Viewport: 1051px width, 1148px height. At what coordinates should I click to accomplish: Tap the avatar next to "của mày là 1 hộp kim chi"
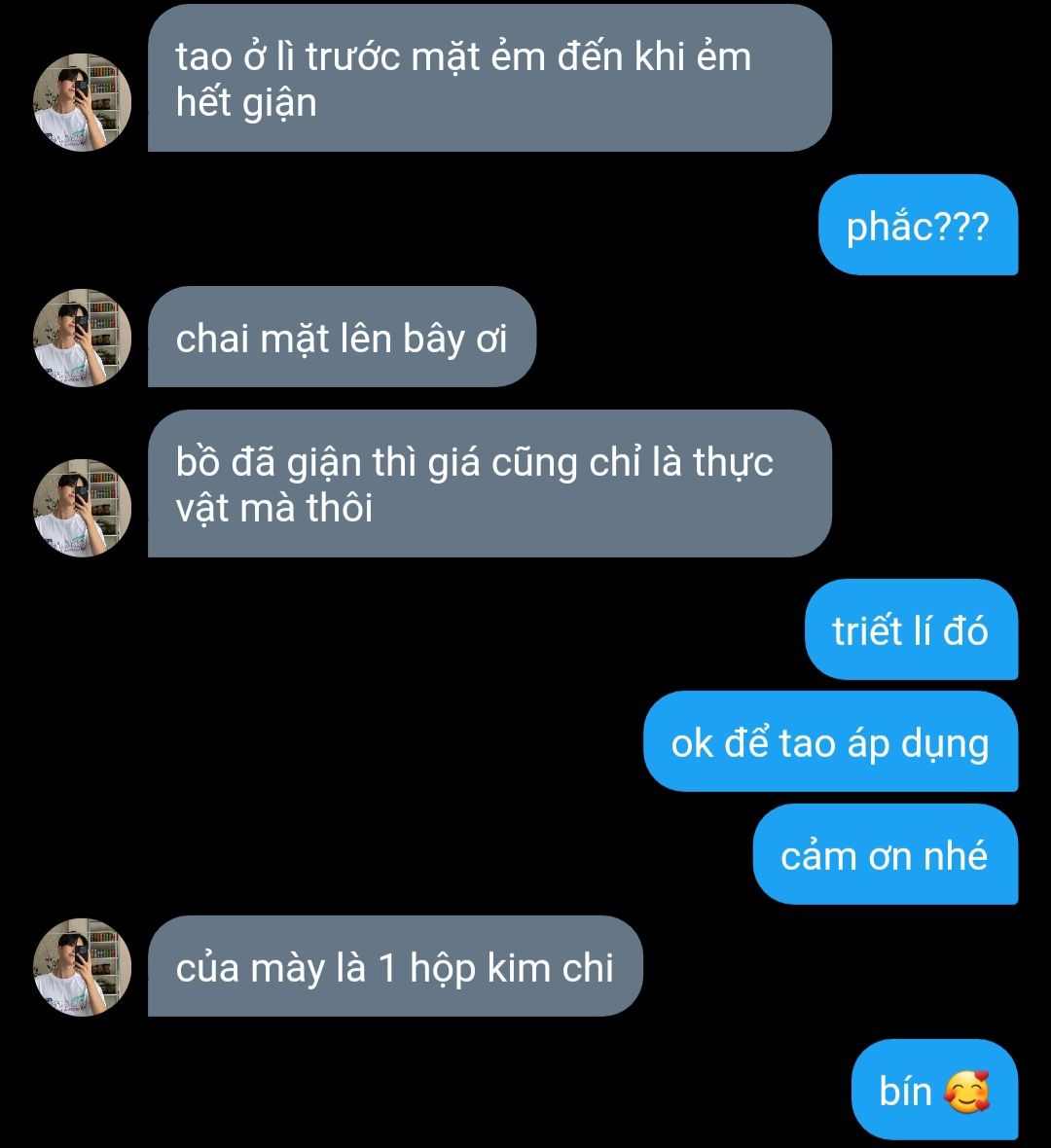[x=83, y=967]
